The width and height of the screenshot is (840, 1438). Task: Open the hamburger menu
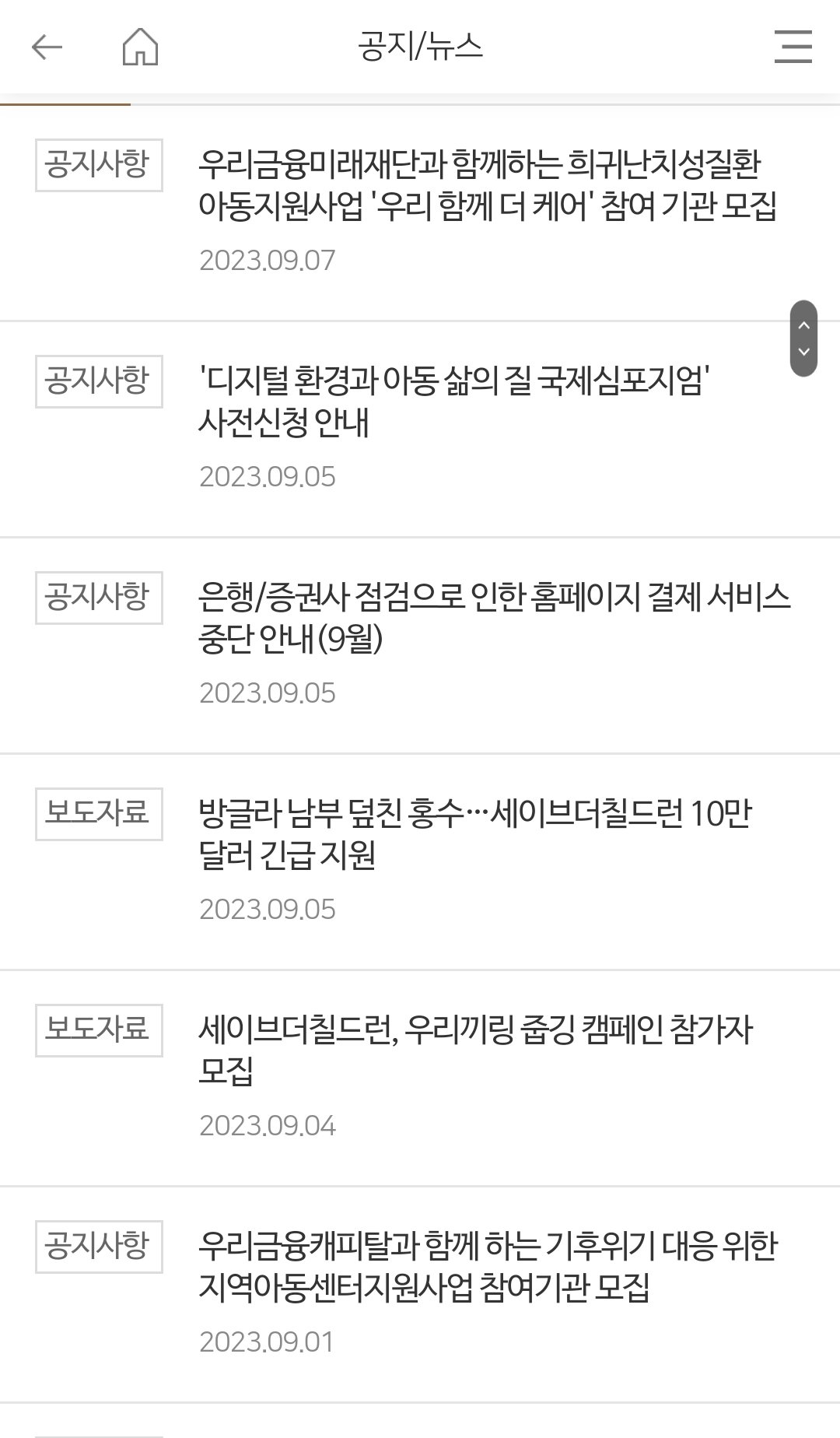tap(793, 47)
